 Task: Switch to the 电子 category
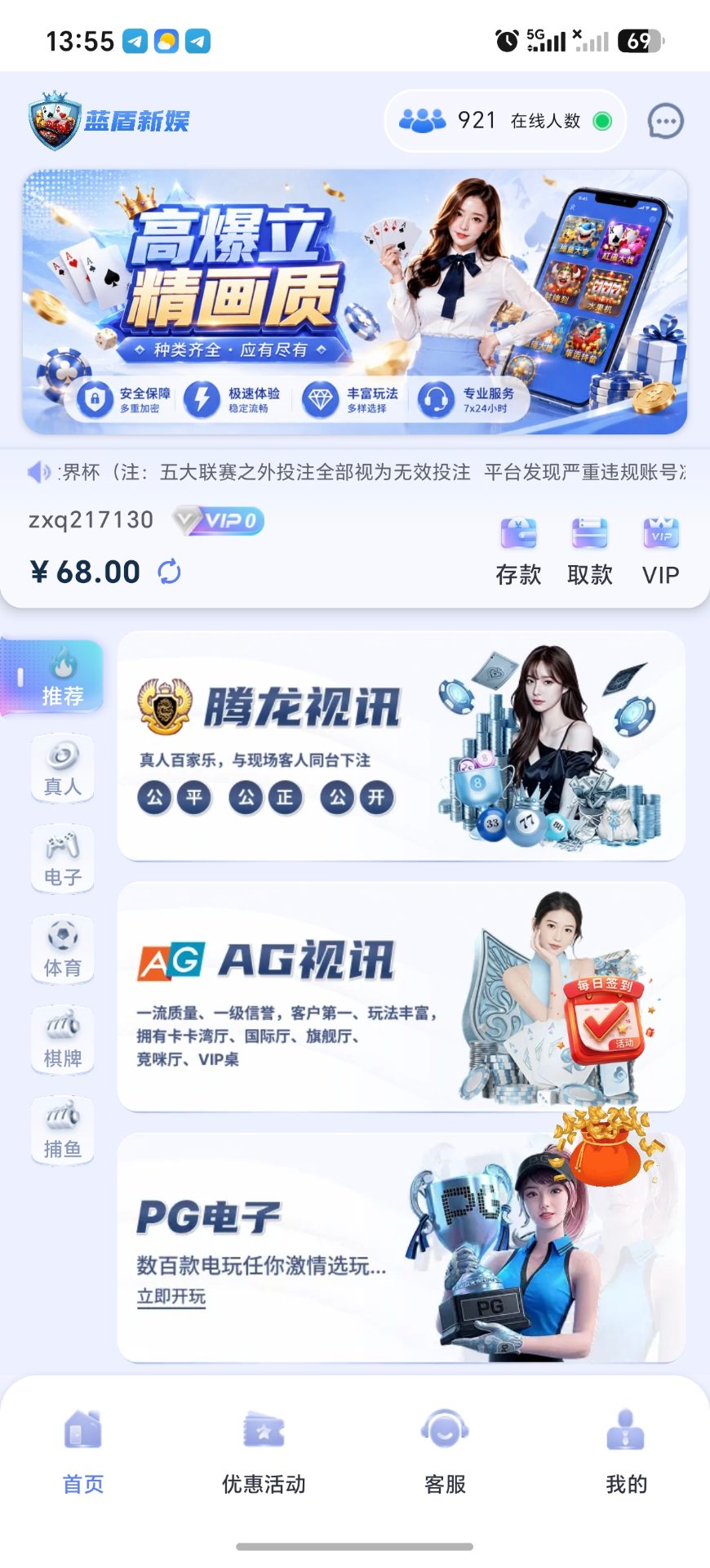point(63,858)
